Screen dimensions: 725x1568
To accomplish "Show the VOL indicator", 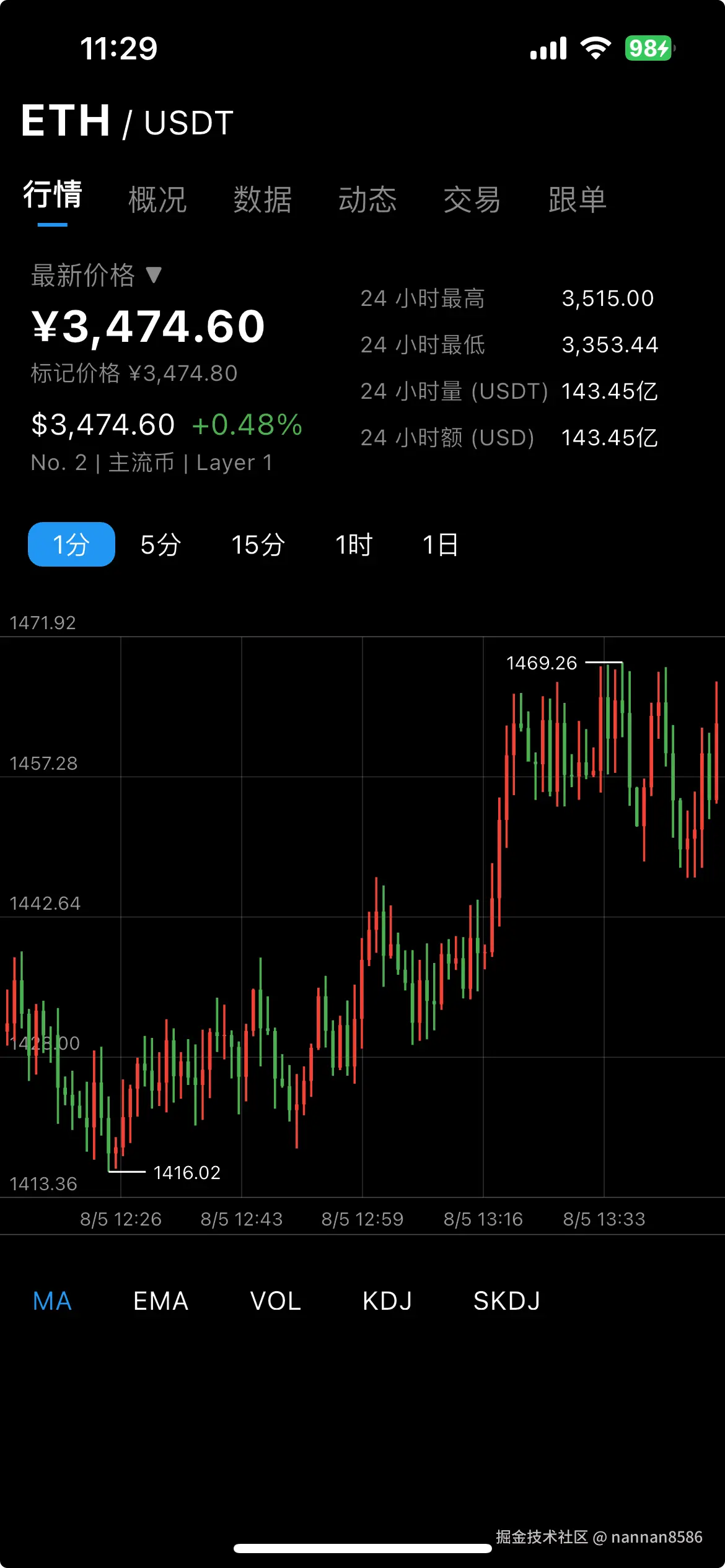I will click(276, 1301).
